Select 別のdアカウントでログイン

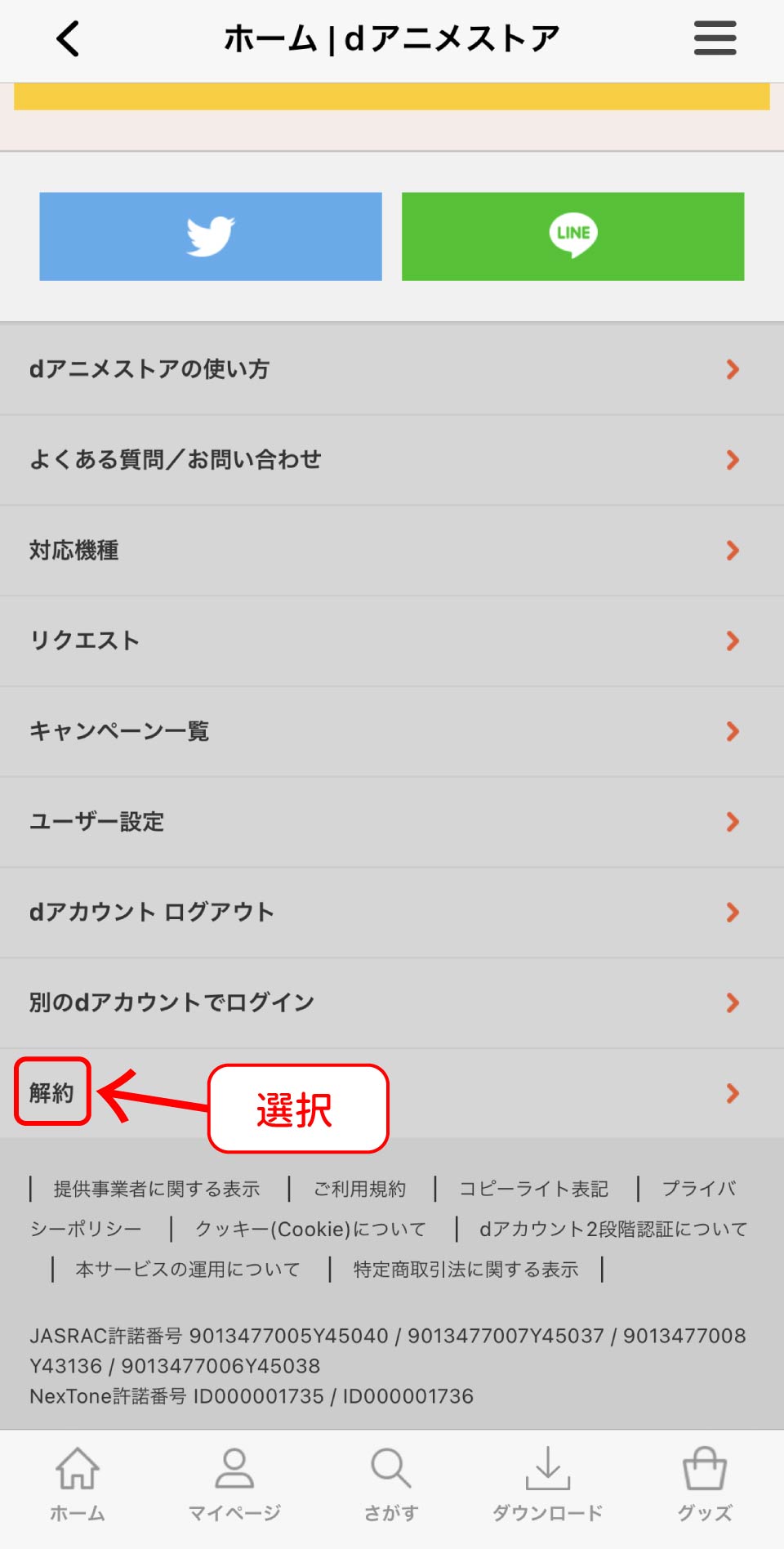(392, 1002)
